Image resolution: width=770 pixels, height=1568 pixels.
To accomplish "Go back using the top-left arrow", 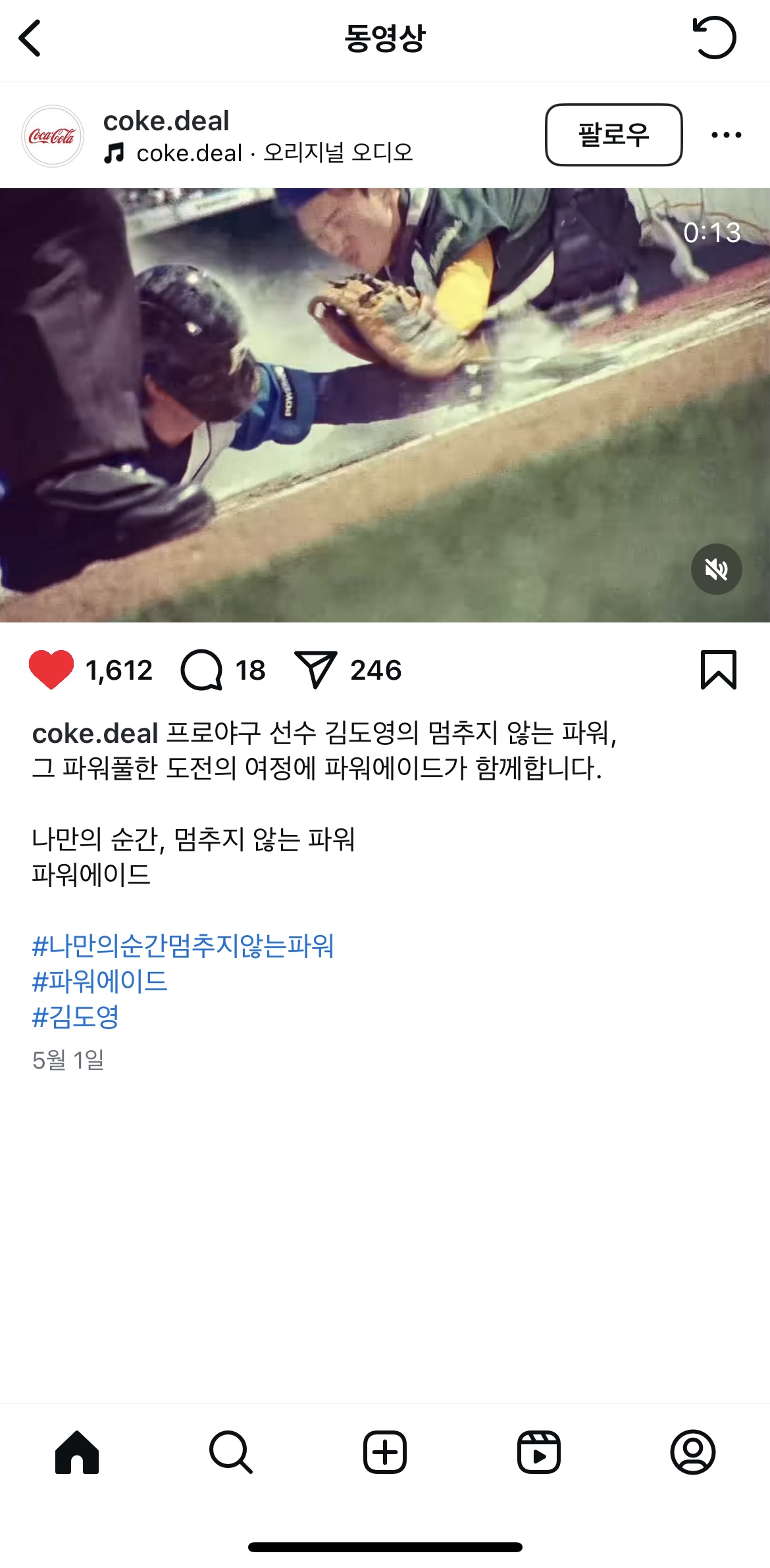I will (x=30, y=38).
